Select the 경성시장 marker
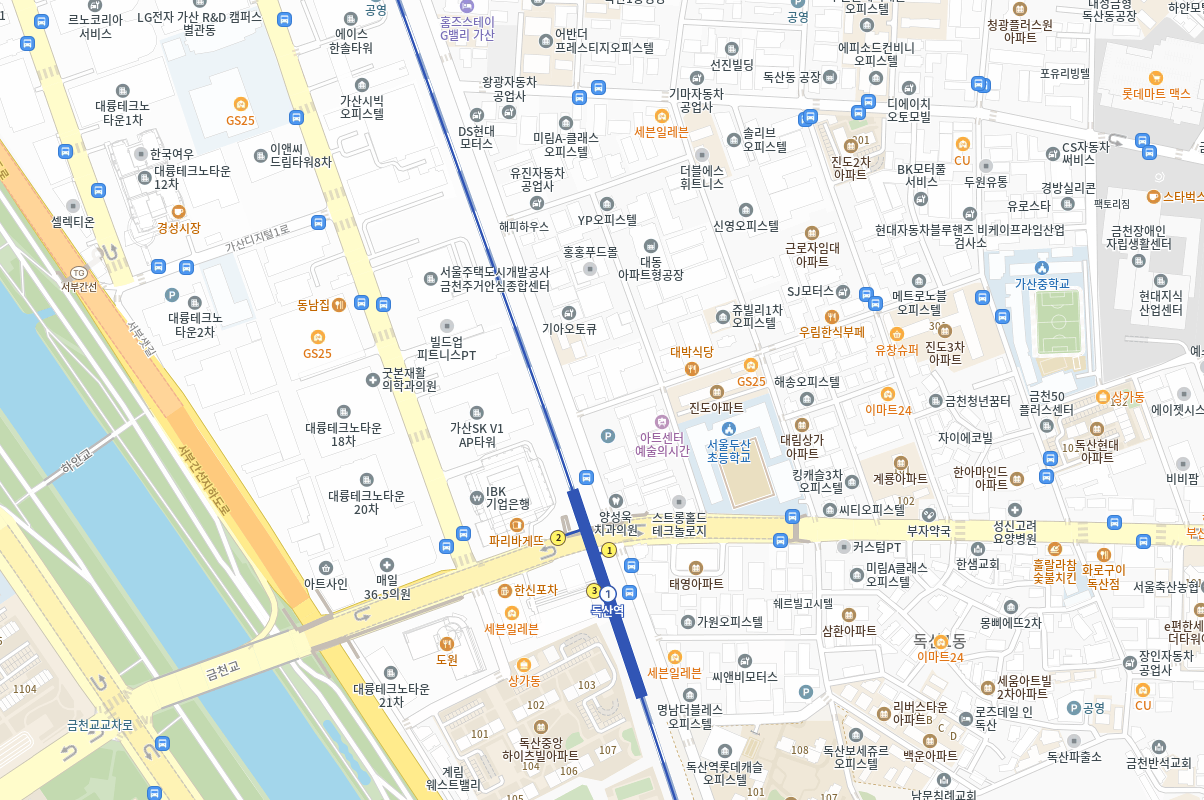This screenshot has width=1204, height=800. (x=178, y=211)
